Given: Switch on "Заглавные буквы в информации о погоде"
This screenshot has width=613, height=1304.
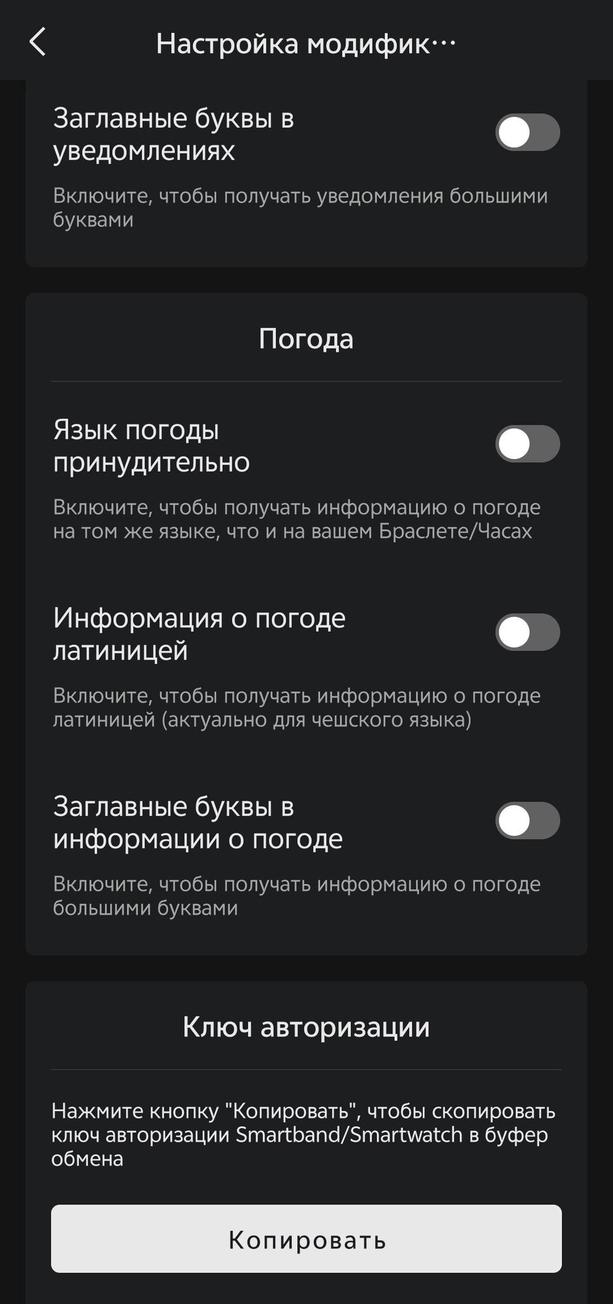Looking at the screenshot, I should click(528, 821).
